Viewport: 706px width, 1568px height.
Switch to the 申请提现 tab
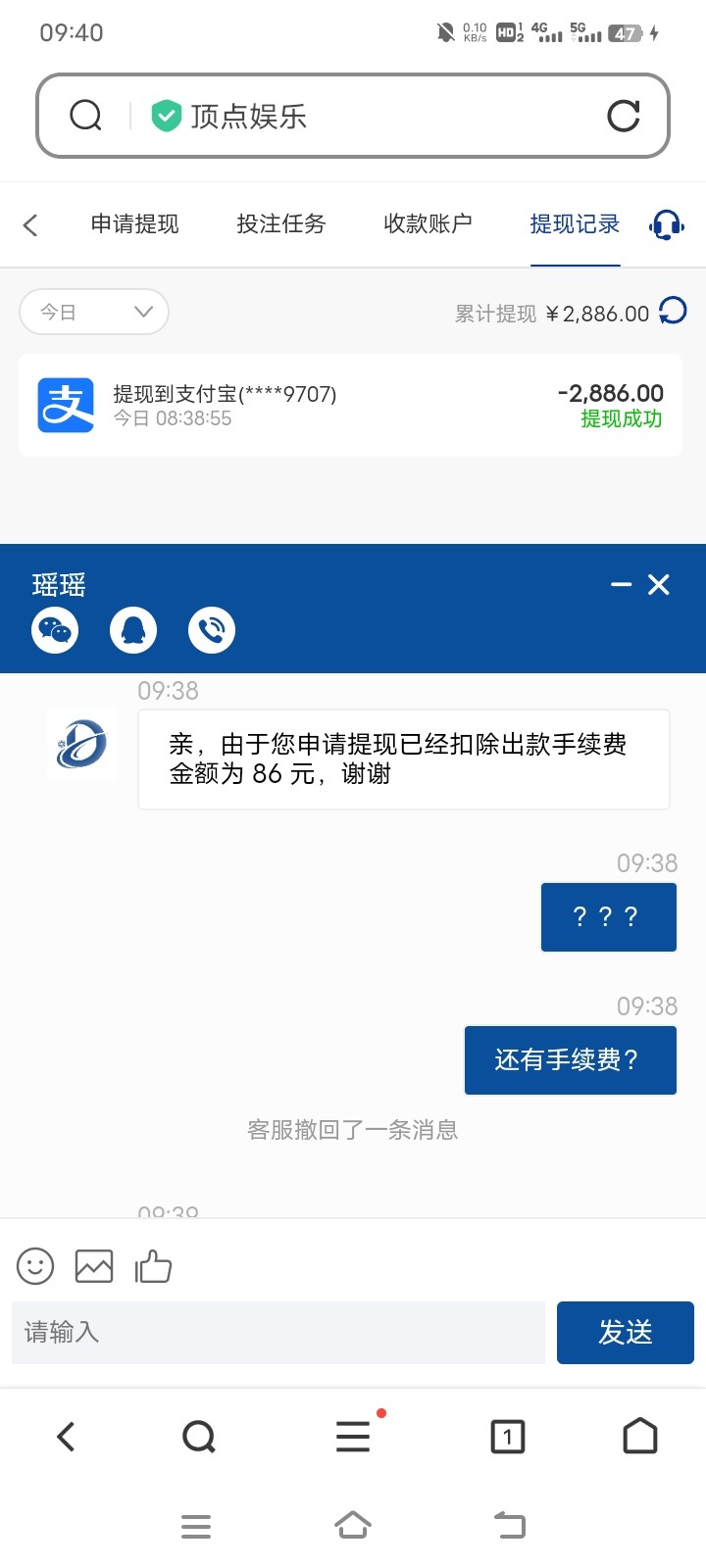click(x=134, y=224)
